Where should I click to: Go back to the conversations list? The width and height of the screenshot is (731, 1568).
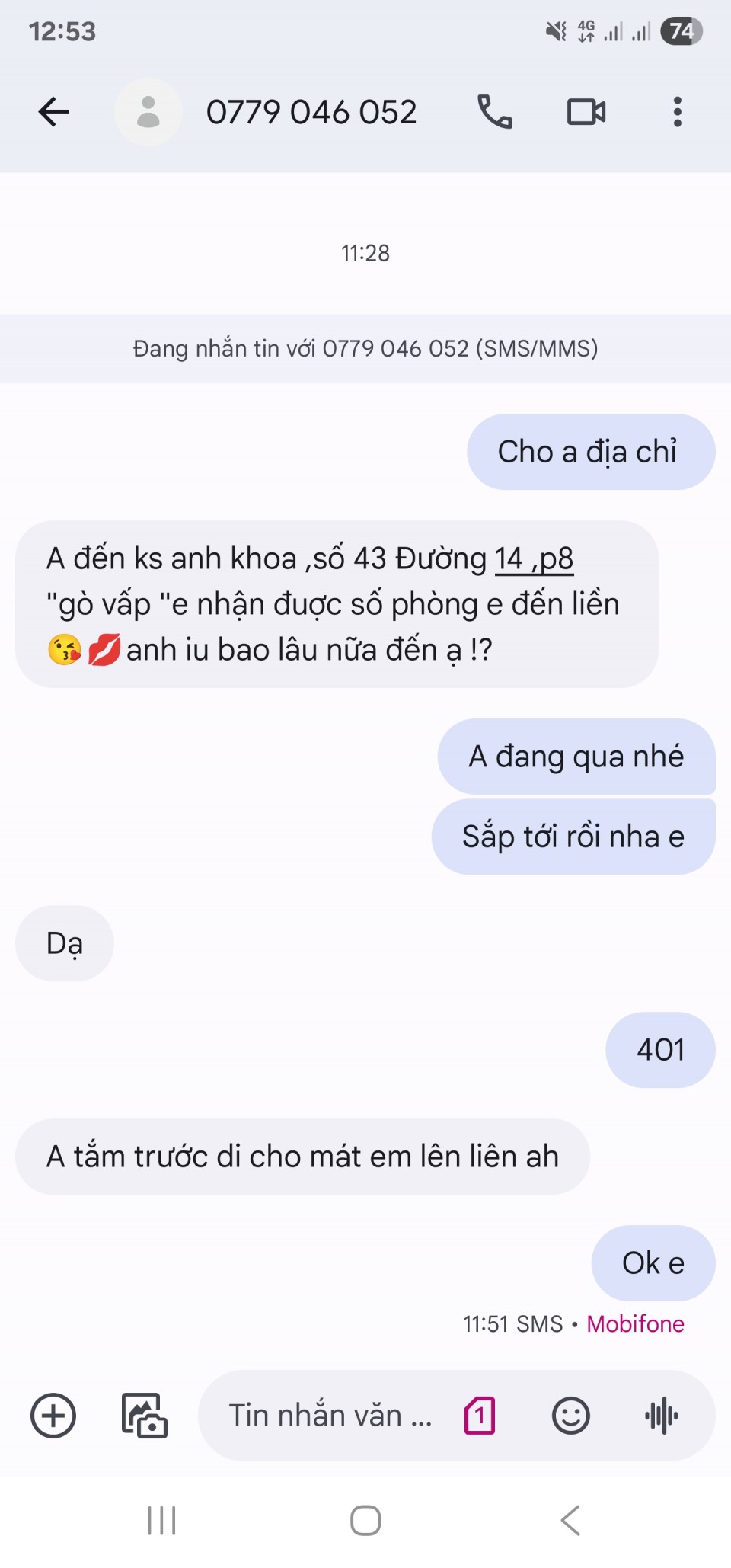[53, 112]
